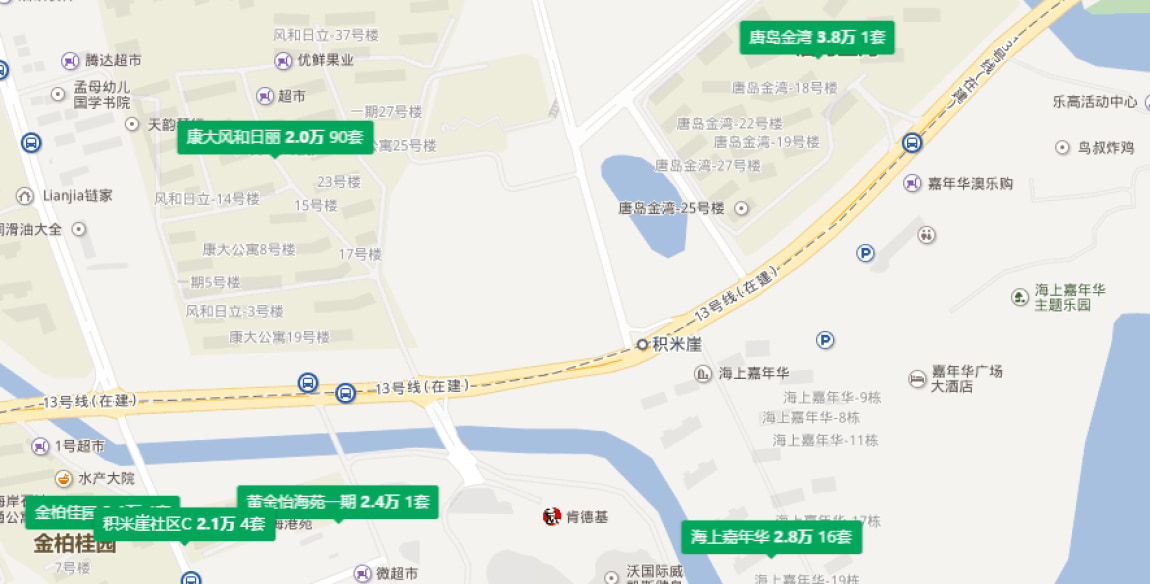Select the 康大风和日丽 2.0万 90套 marker
The width and height of the screenshot is (1150, 584).
click(275, 137)
